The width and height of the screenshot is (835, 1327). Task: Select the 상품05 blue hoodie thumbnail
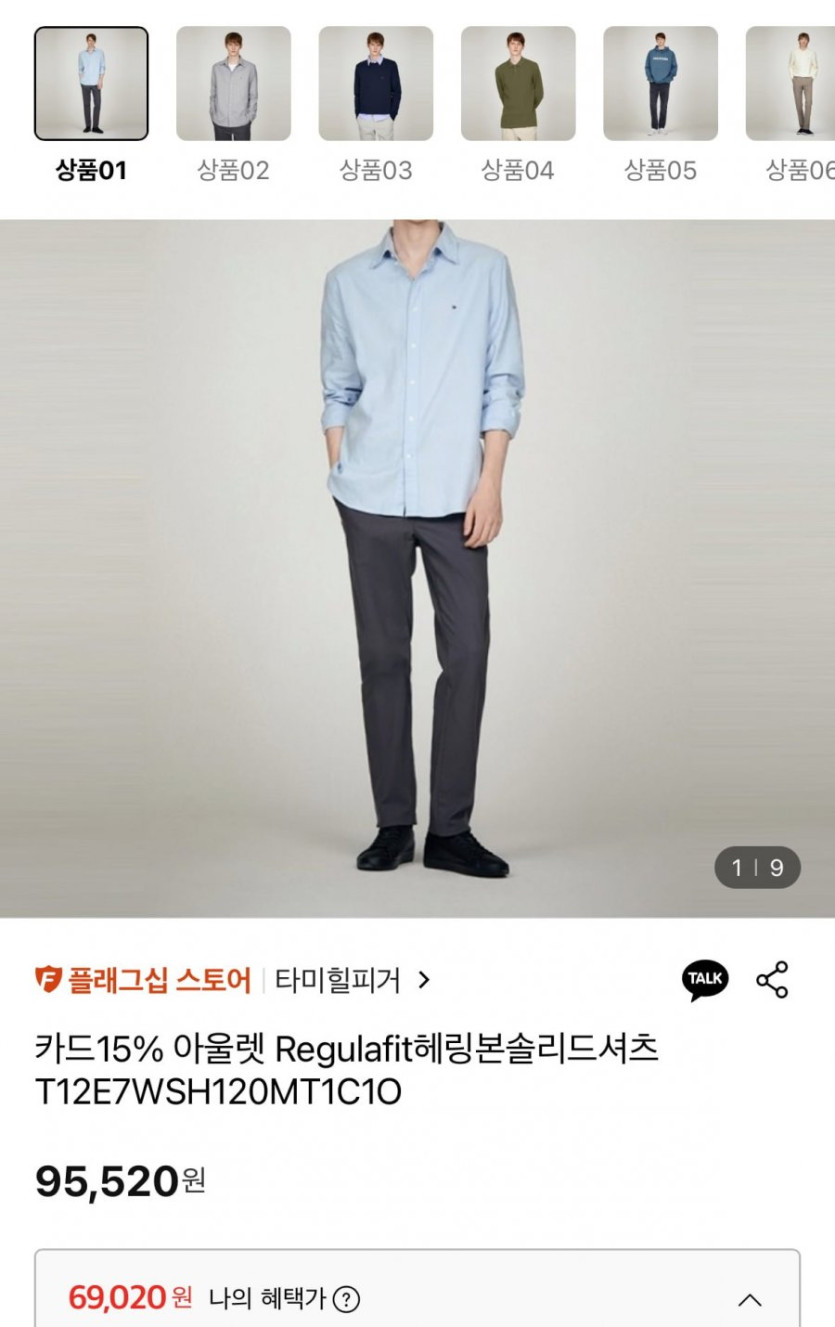tap(660, 84)
